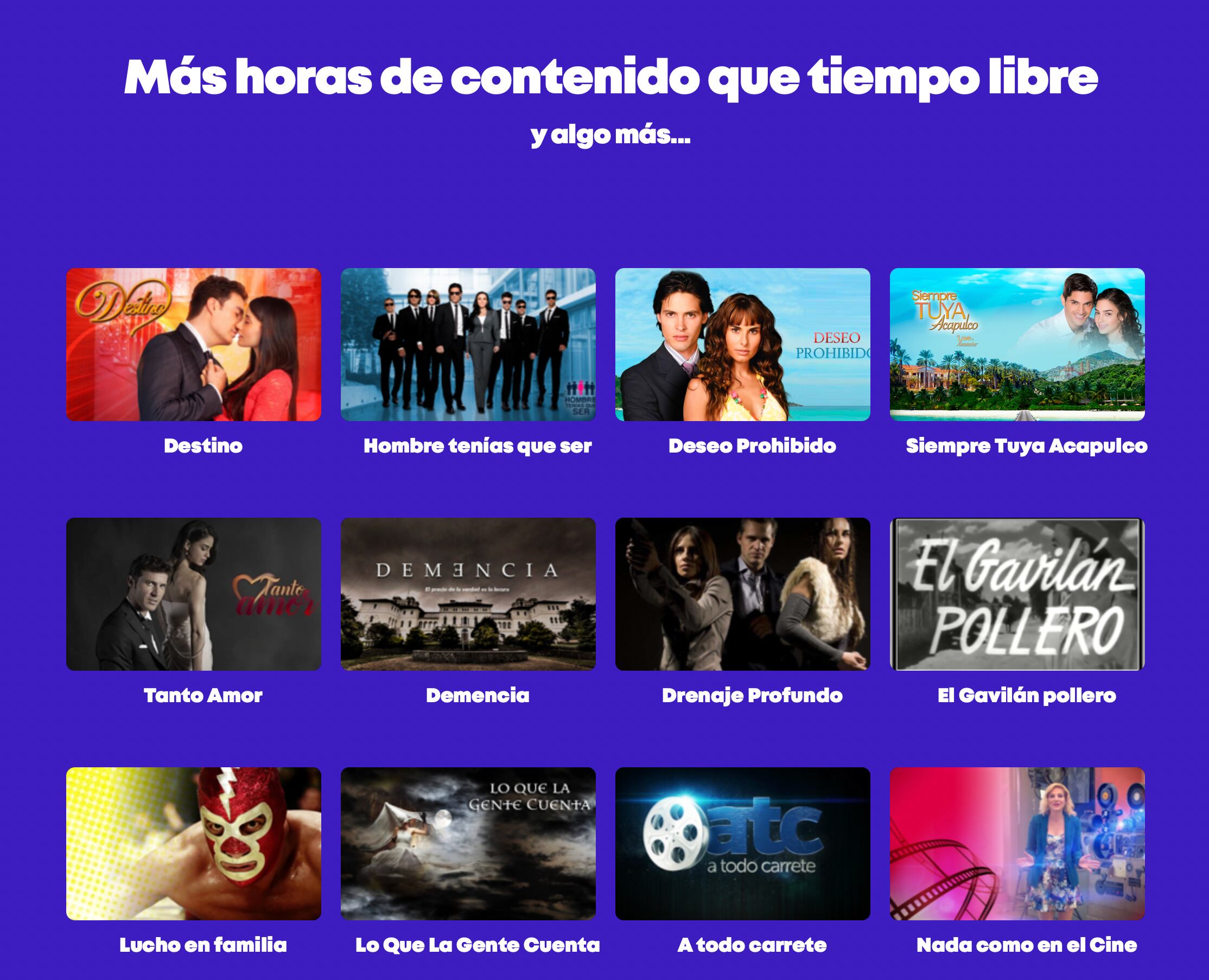
Task: Open Nada como en el Cine card
Action: [1017, 843]
